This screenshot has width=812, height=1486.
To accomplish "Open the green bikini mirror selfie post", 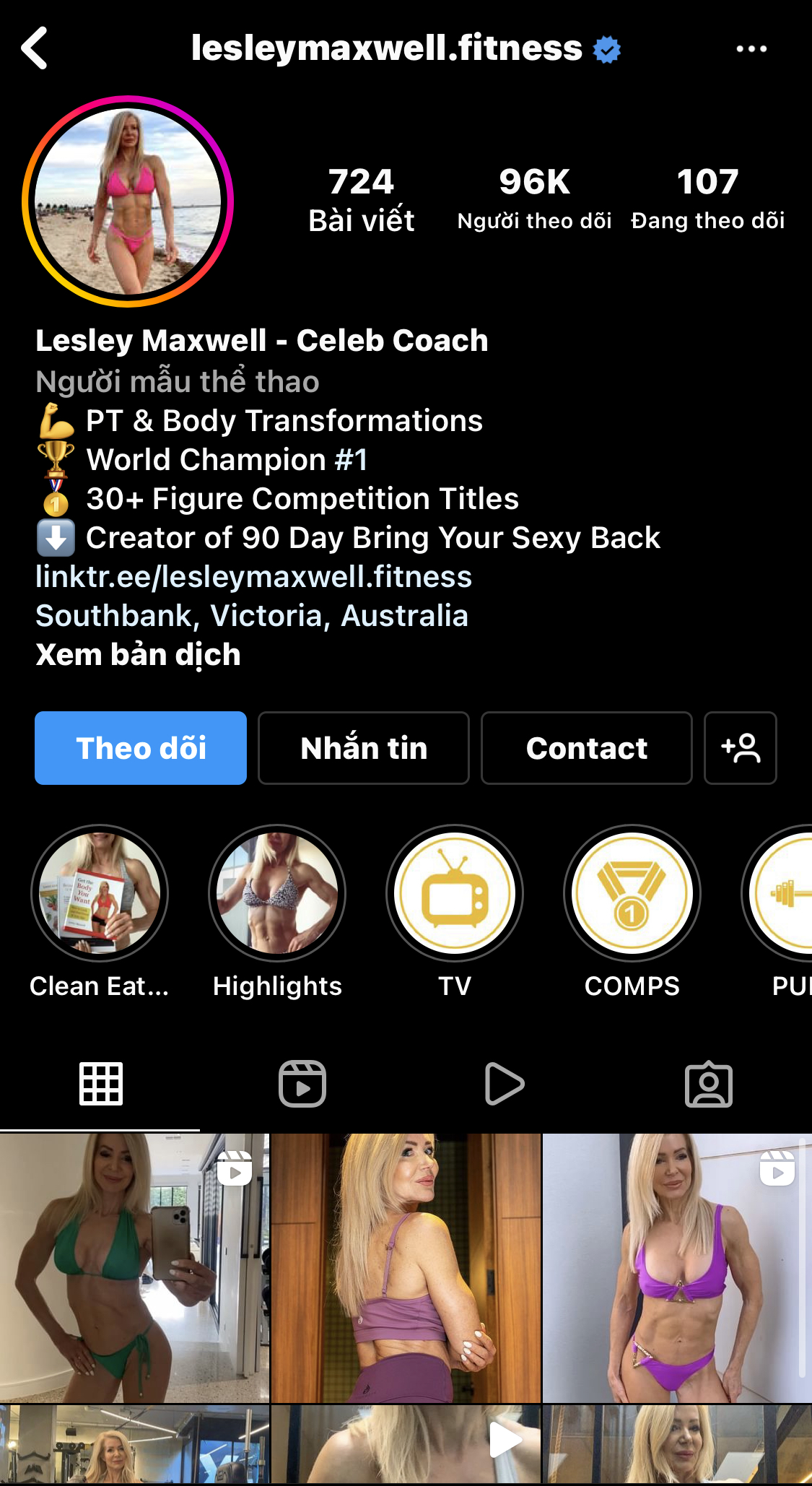I will (134, 1267).
